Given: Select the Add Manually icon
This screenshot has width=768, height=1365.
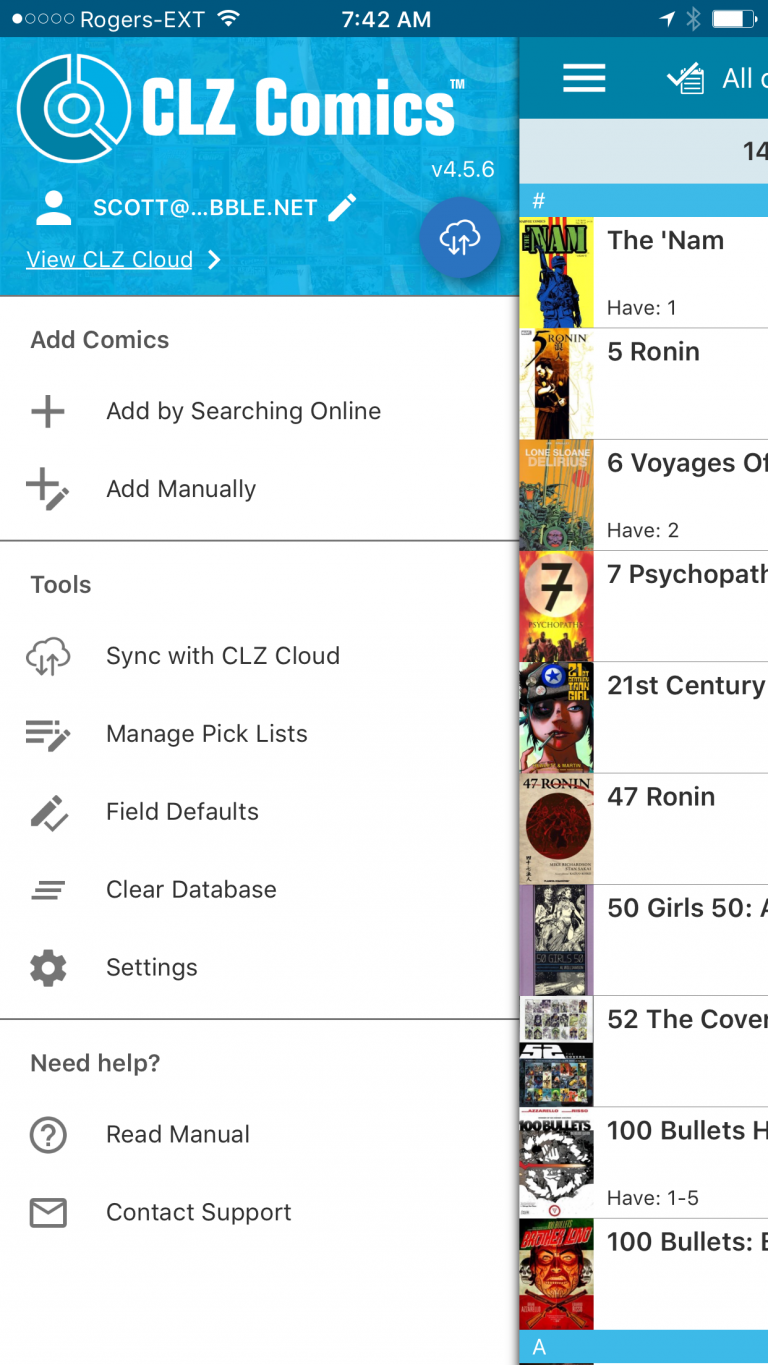Looking at the screenshot, I should tap(48, 489).
